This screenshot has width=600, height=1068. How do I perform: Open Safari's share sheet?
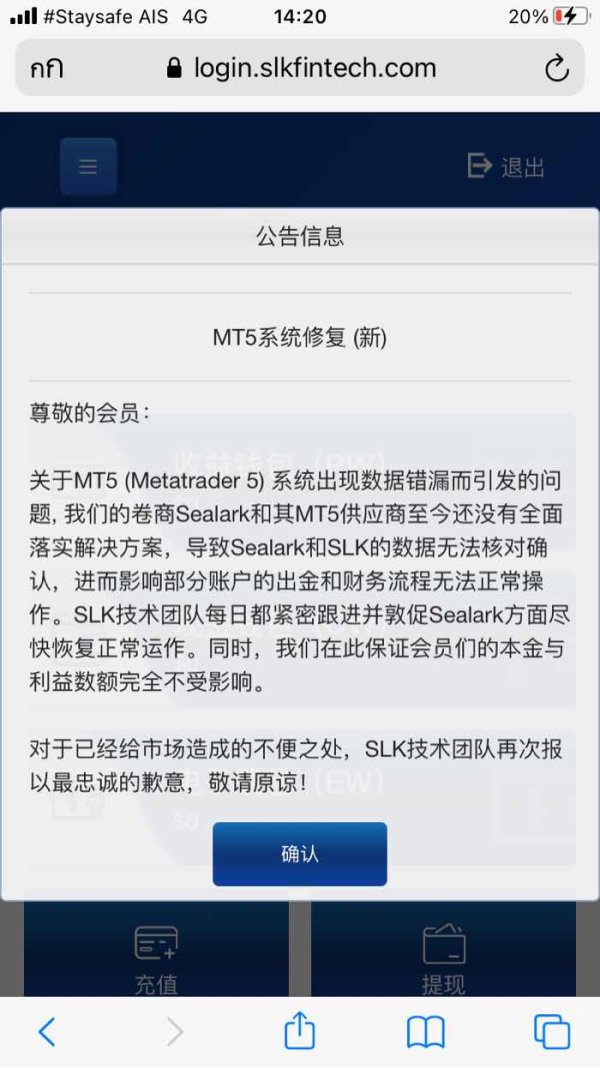tap(300, 1030)
